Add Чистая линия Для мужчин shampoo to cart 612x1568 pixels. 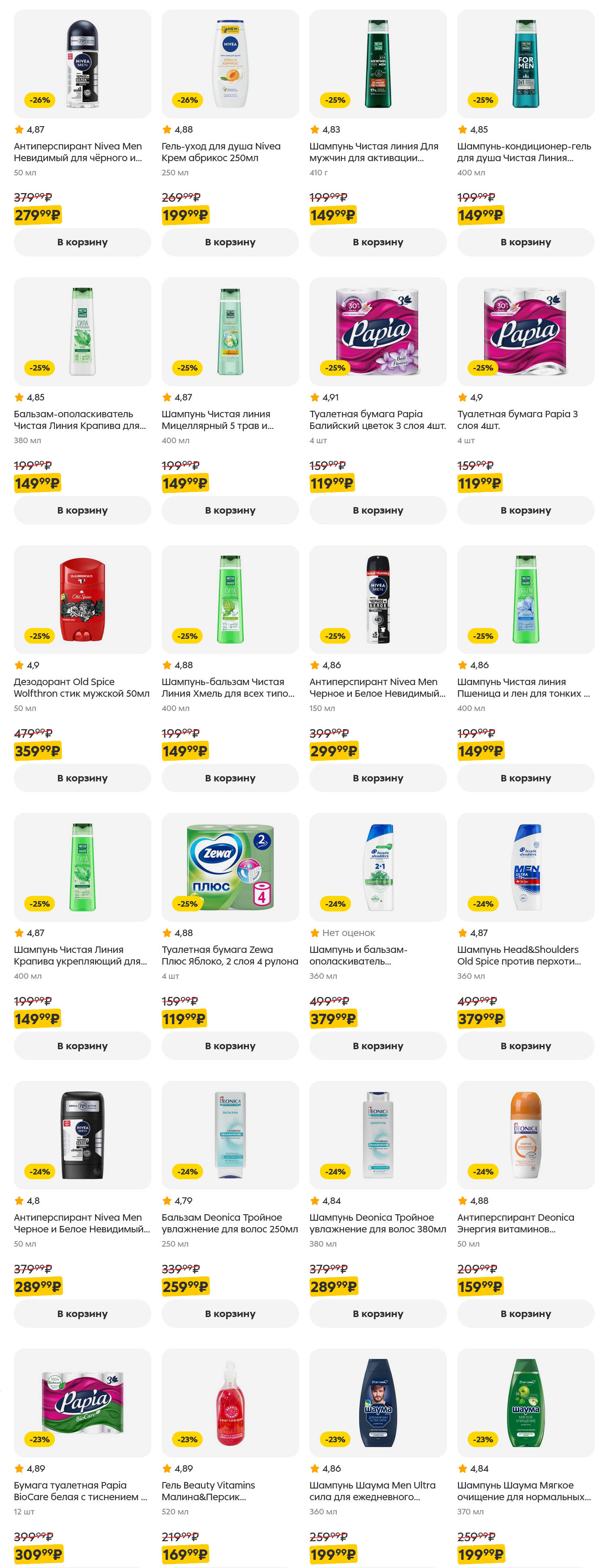coord(378,241)
